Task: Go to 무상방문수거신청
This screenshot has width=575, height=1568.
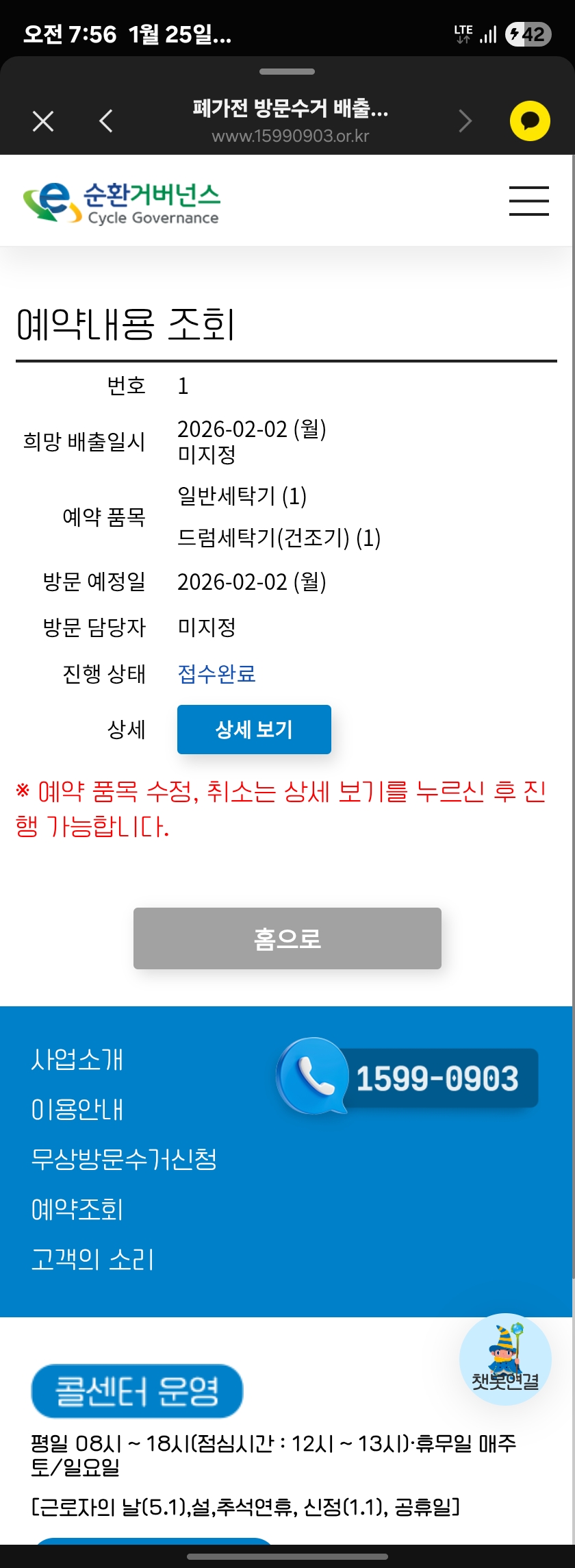Action: pyautogui.click(x=124, y=1160)
